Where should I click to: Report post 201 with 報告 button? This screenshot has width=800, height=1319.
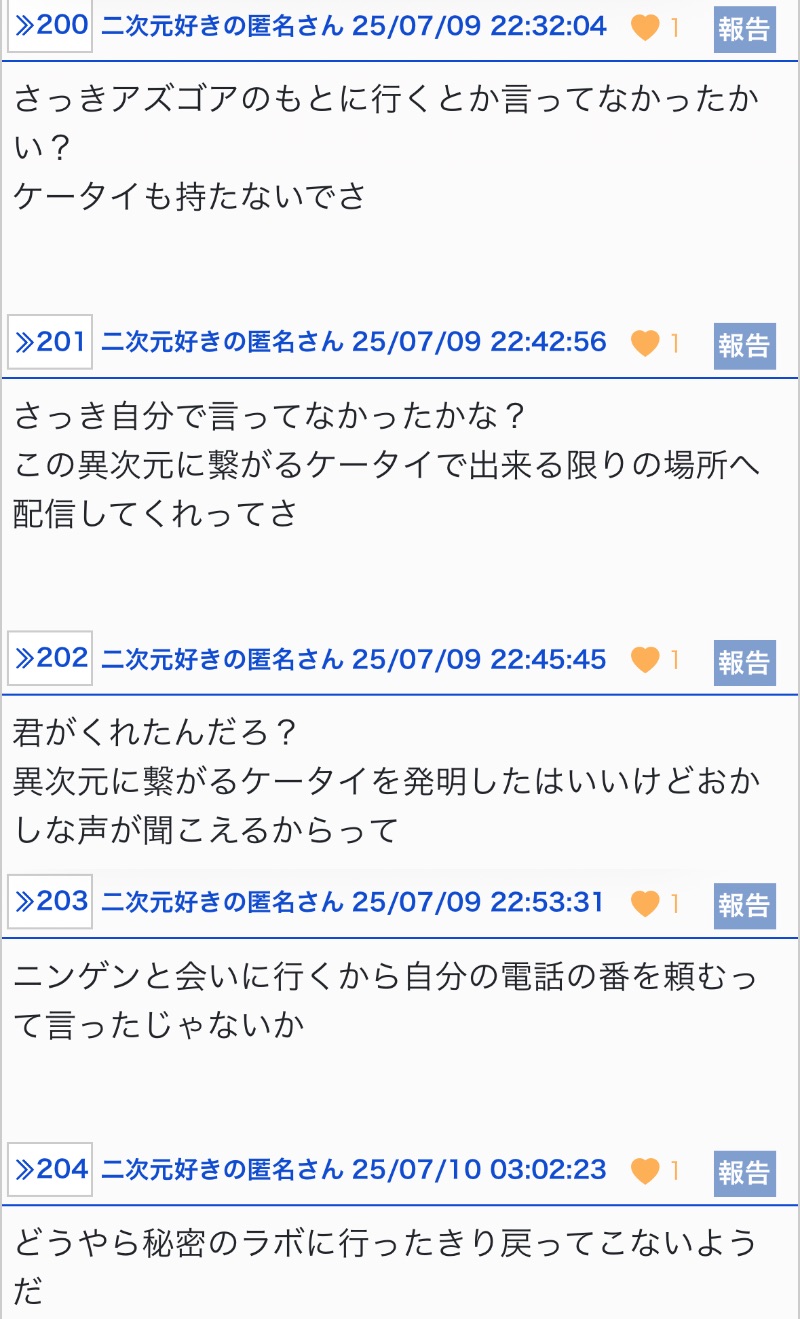(x=745, y=346)
